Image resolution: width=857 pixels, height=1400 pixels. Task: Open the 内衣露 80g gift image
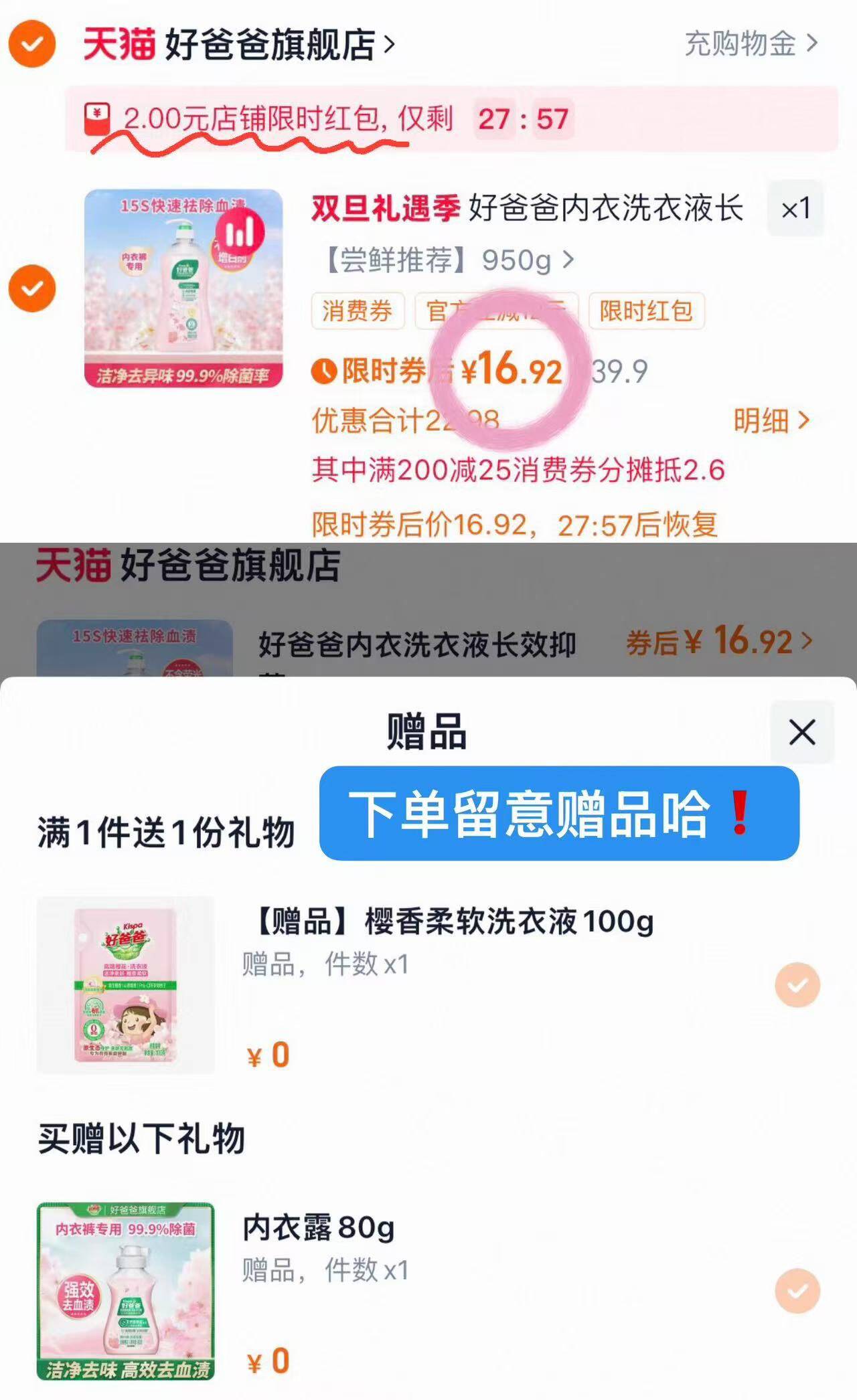[x=126, y=1291]
